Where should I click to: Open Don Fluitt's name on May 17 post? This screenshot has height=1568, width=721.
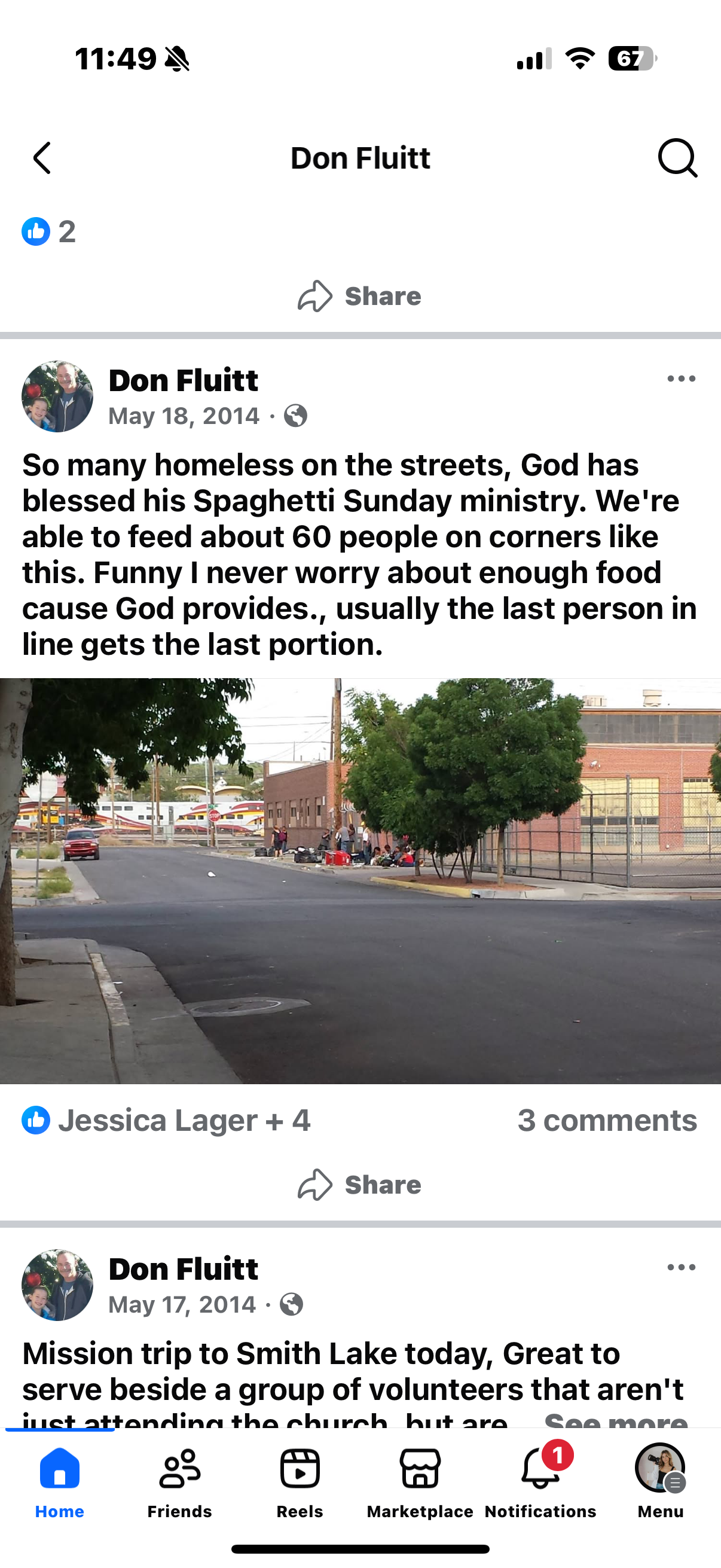pyautogui.click(x=183, y=1269)
